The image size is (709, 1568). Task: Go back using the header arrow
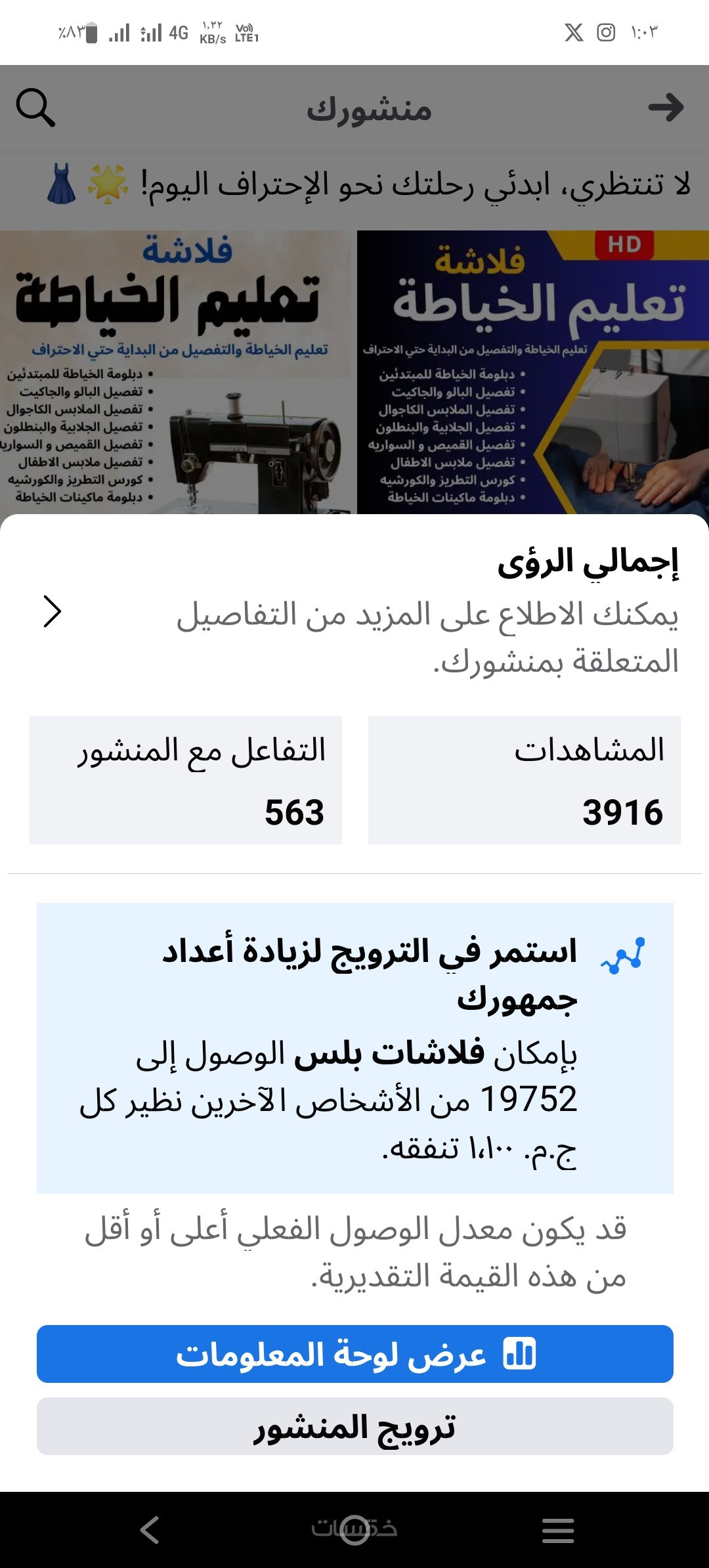click(x=666, y=108)
